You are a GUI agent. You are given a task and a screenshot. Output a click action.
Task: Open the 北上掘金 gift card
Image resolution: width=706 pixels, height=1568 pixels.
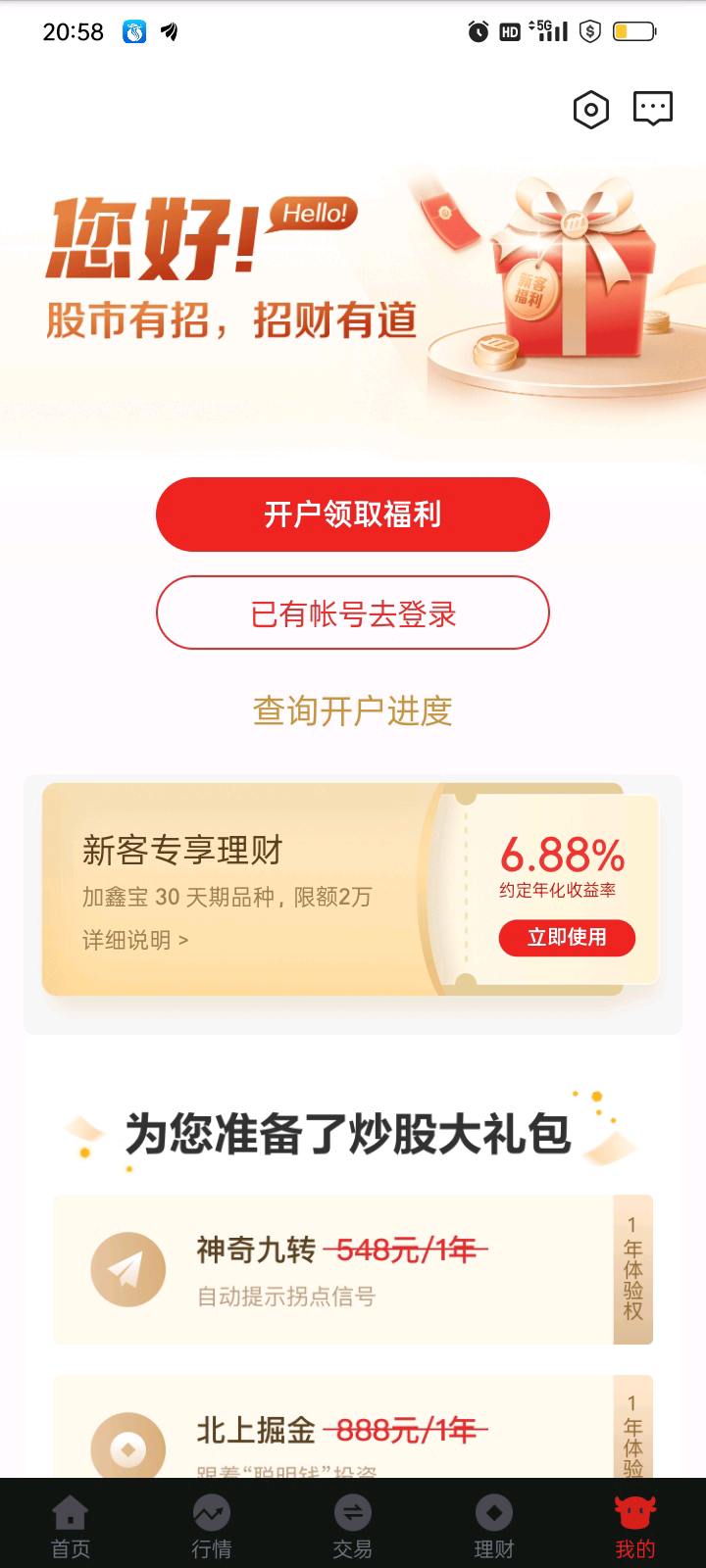coord(352,1431)
